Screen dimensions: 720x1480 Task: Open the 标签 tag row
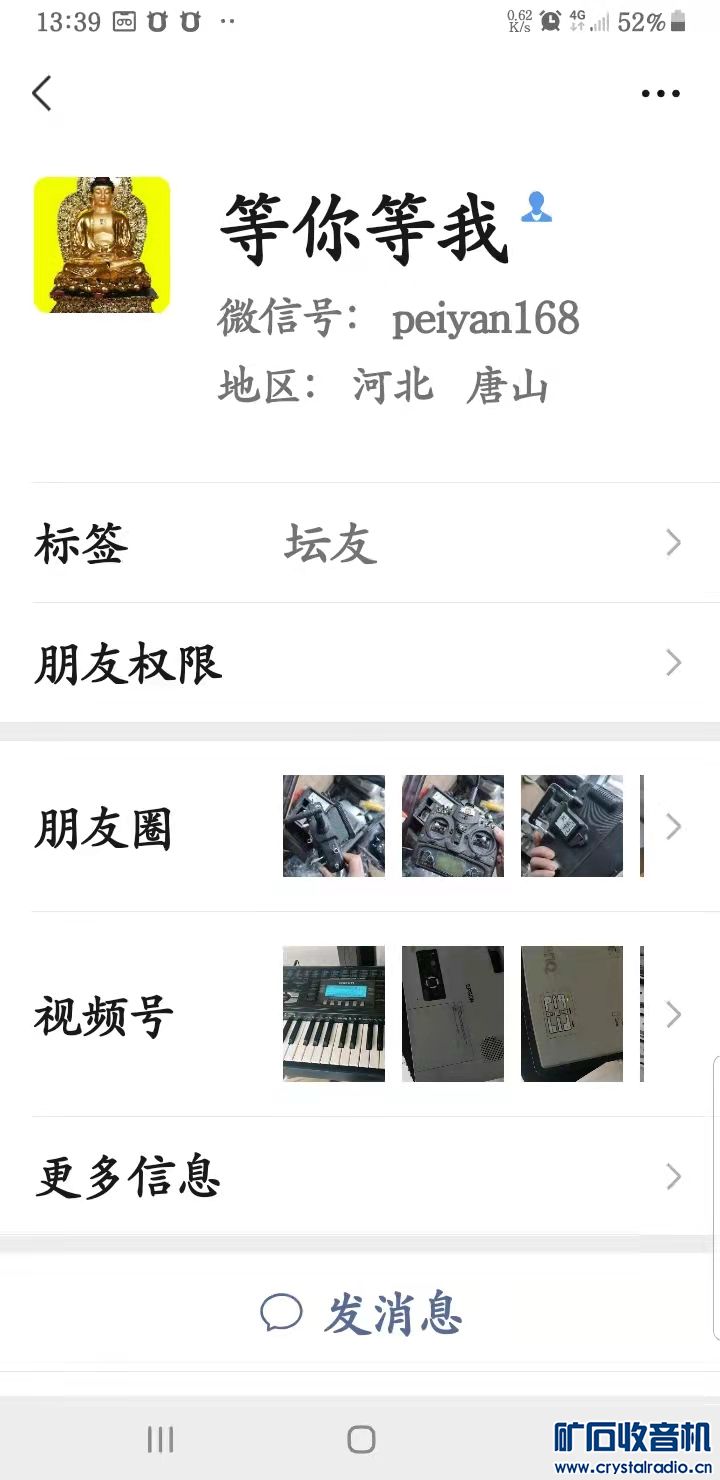360,544
